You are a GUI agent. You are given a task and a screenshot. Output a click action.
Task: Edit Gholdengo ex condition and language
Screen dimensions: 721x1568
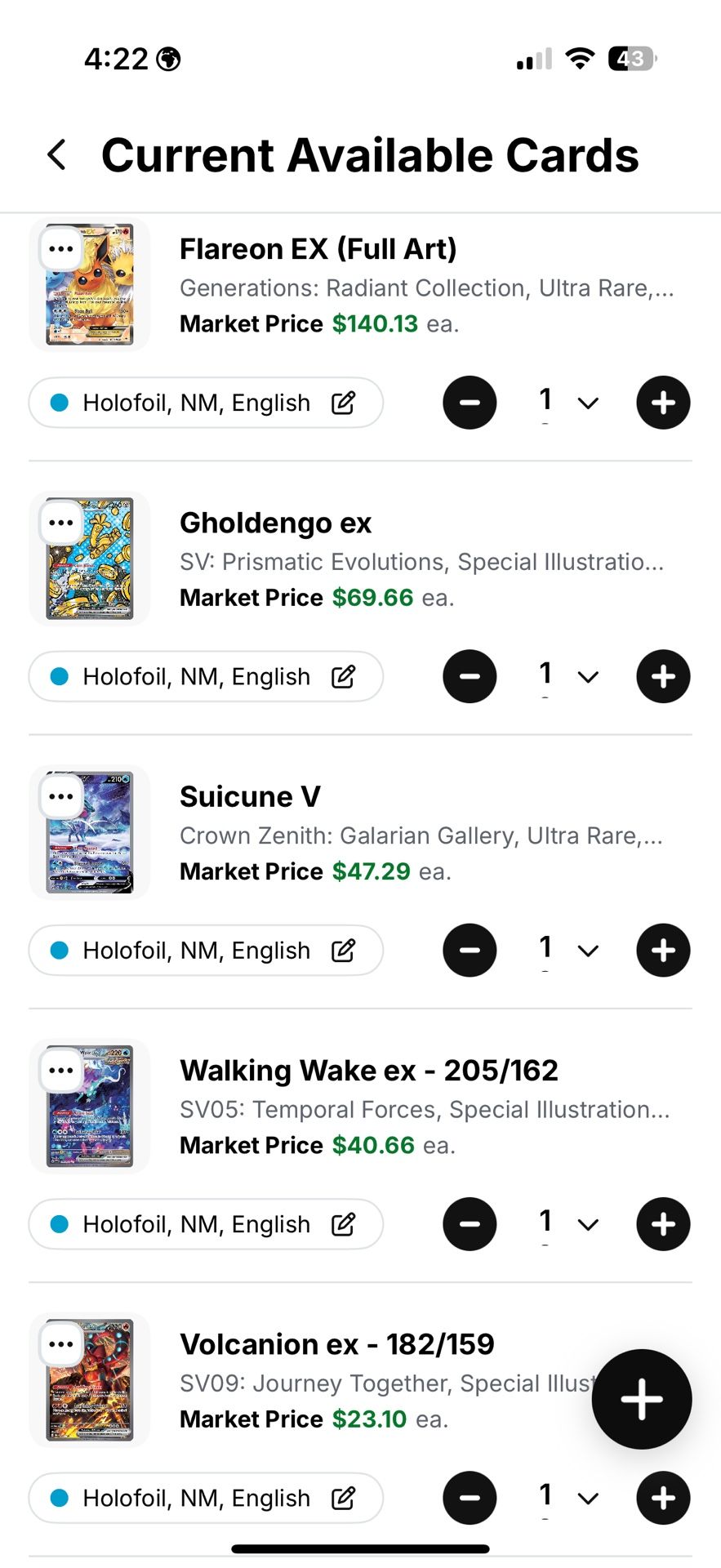point(343,676)
